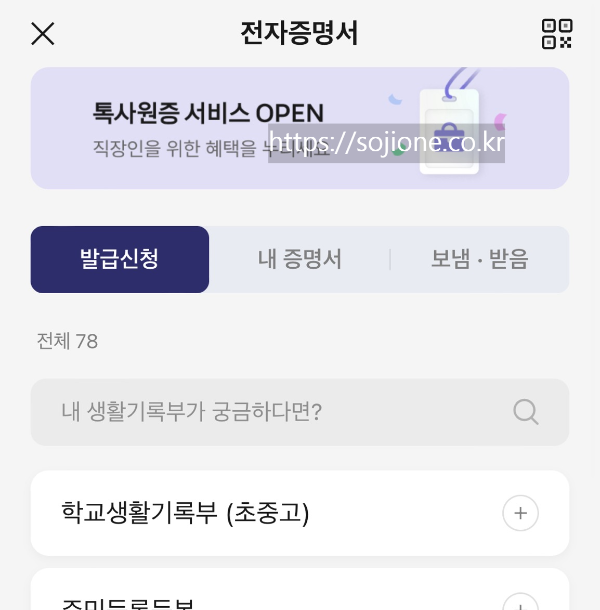This screenshot has height=610, width=600.
Task: Tap the plus icon for 학교생활기록부
Action: point(520,513)
